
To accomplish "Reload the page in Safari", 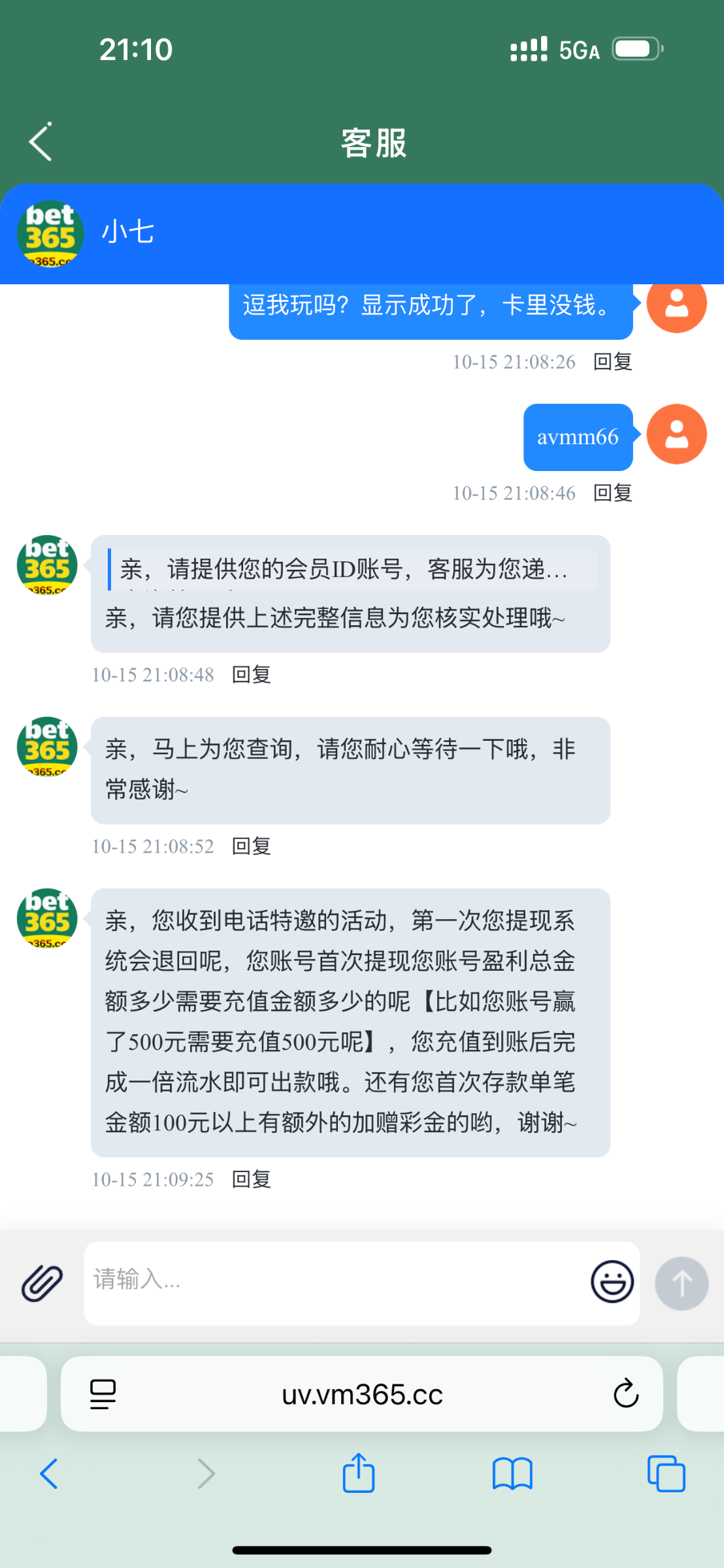I will [625, 1394].
